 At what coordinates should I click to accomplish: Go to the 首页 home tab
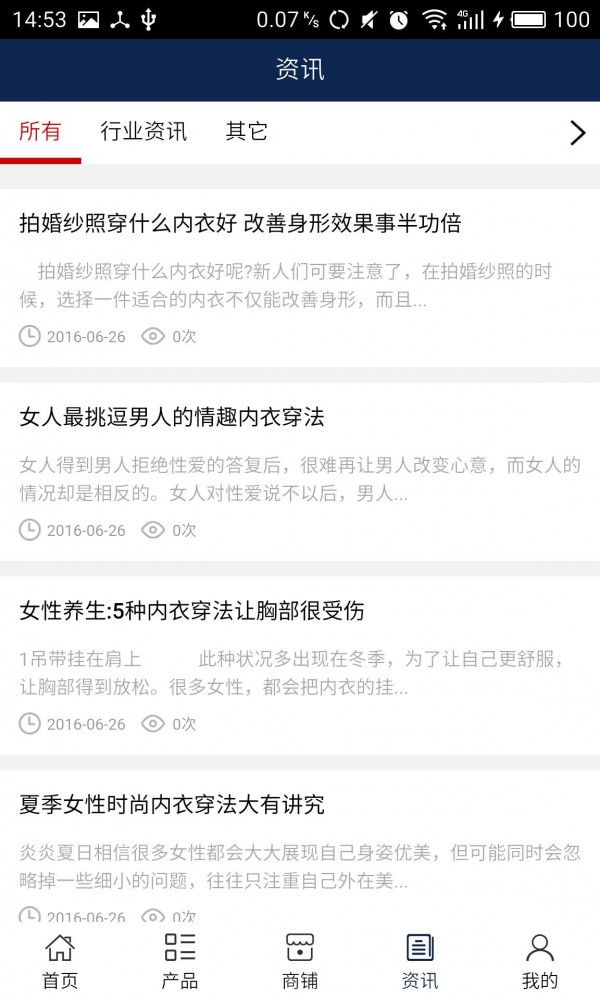(x=60, y=960)
